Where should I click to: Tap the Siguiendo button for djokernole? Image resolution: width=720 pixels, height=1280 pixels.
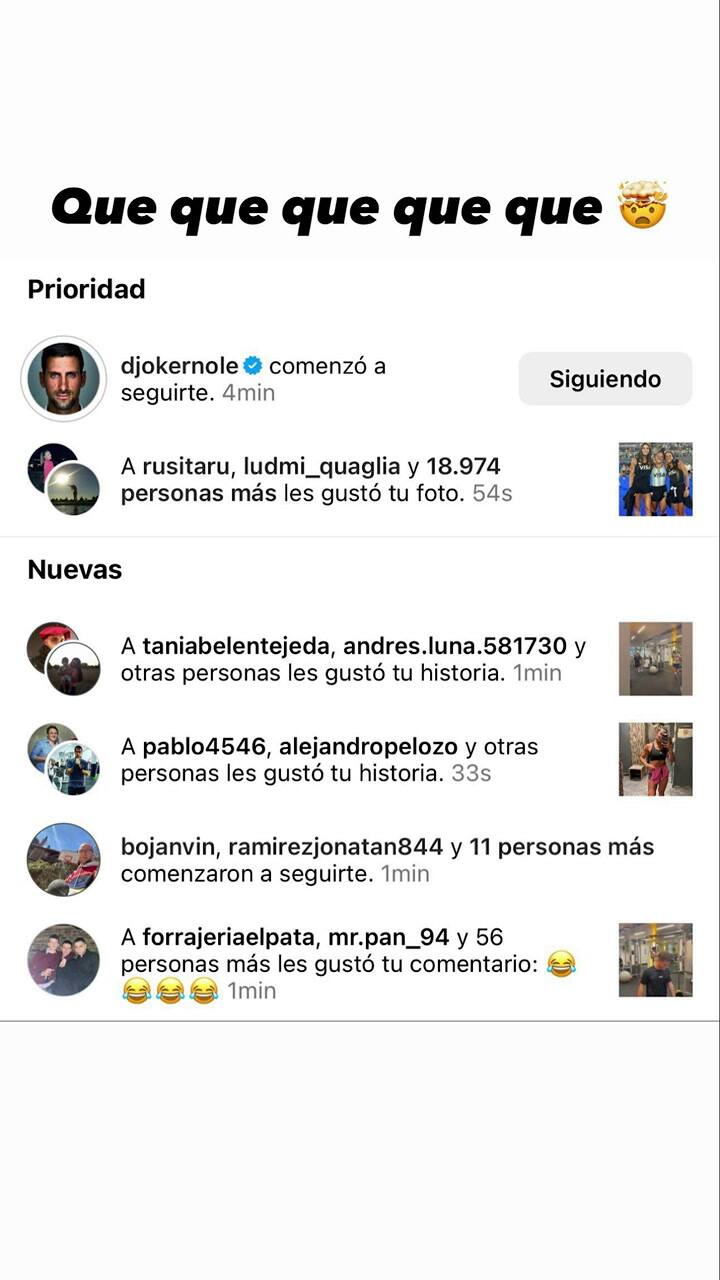click(604, 378)
